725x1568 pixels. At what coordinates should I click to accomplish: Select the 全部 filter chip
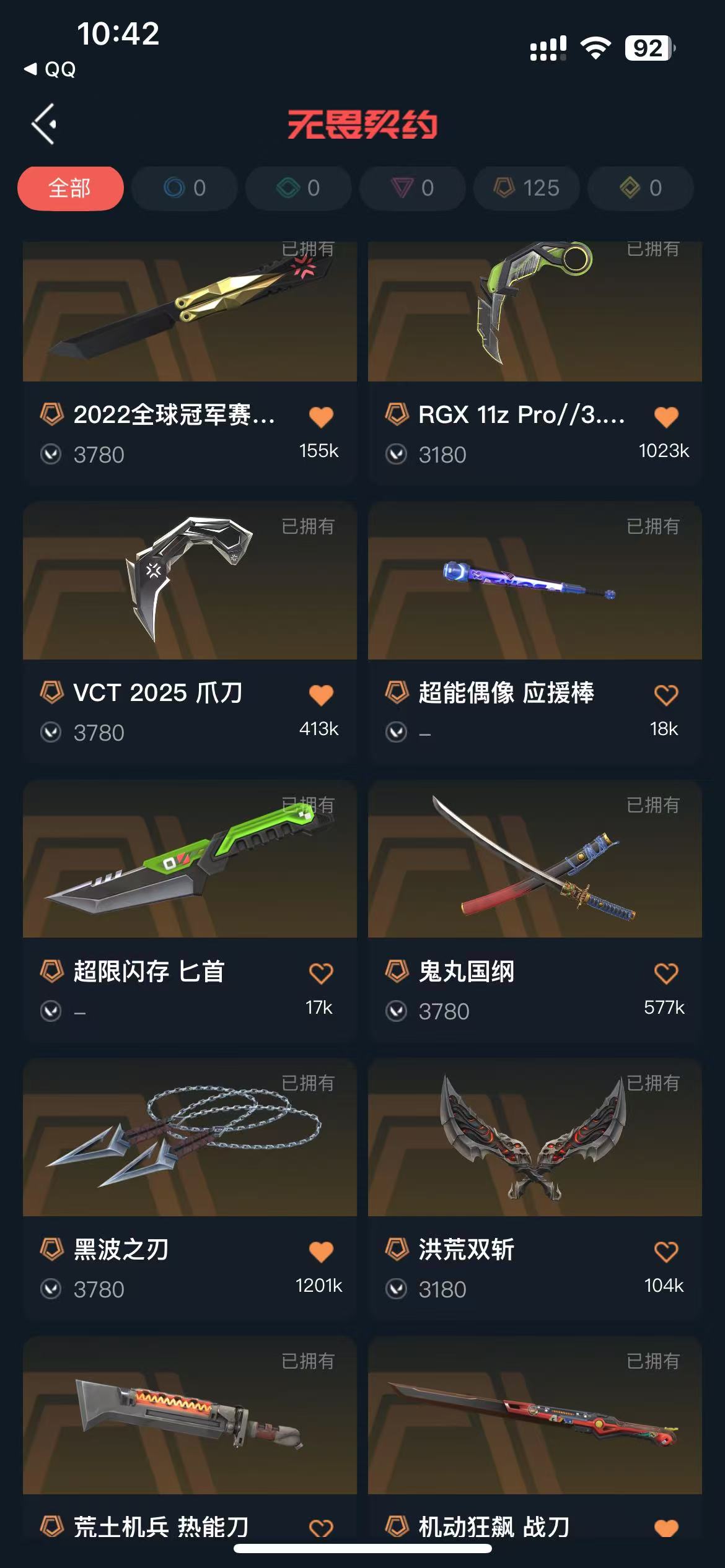point(70,188)
